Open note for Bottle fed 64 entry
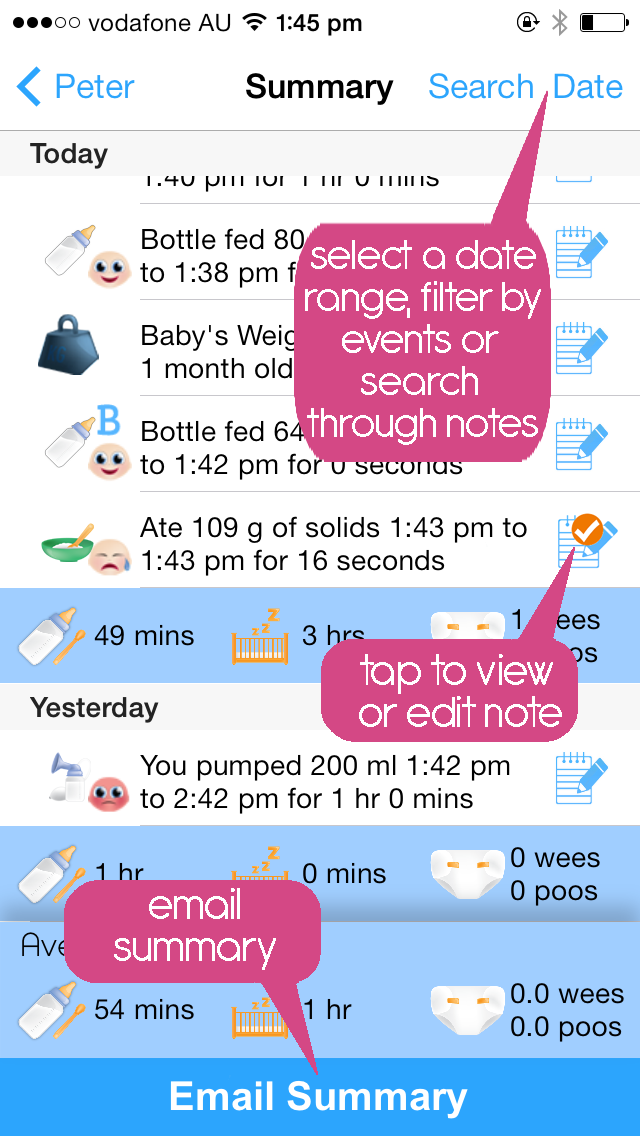The image size is (640, 1136). coord(581,446)
